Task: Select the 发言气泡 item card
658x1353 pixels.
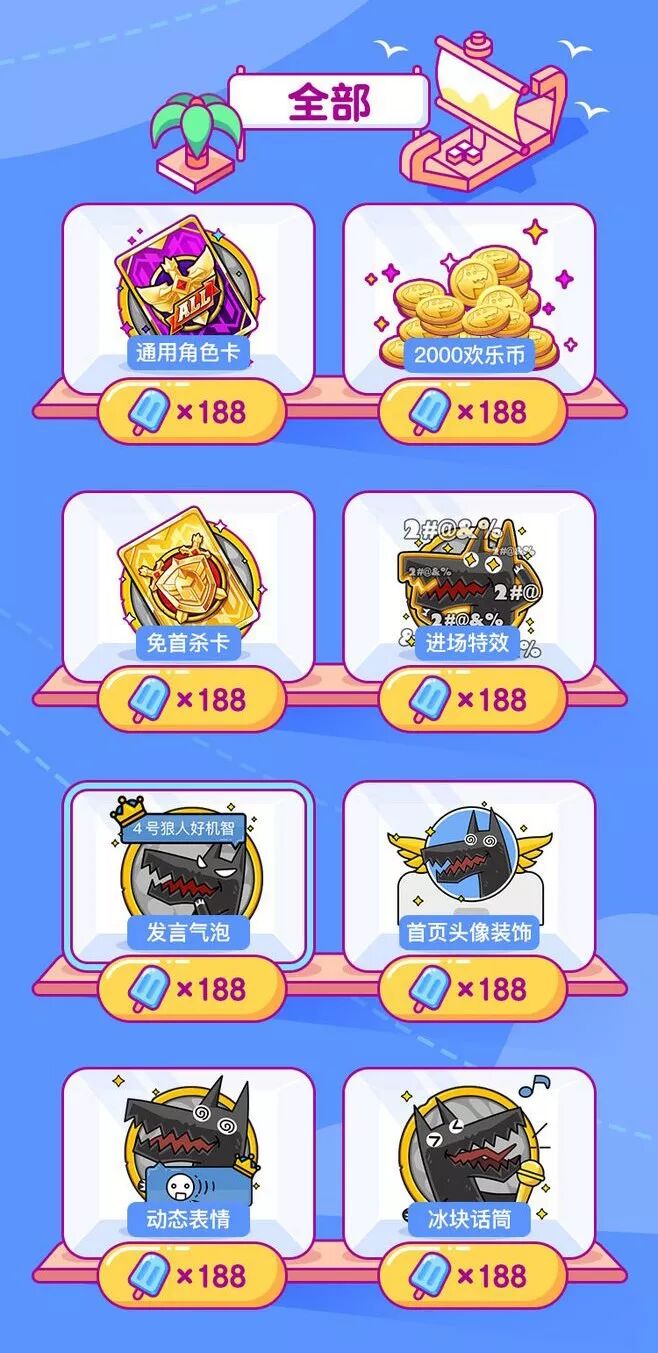Action: coord(188,873)
